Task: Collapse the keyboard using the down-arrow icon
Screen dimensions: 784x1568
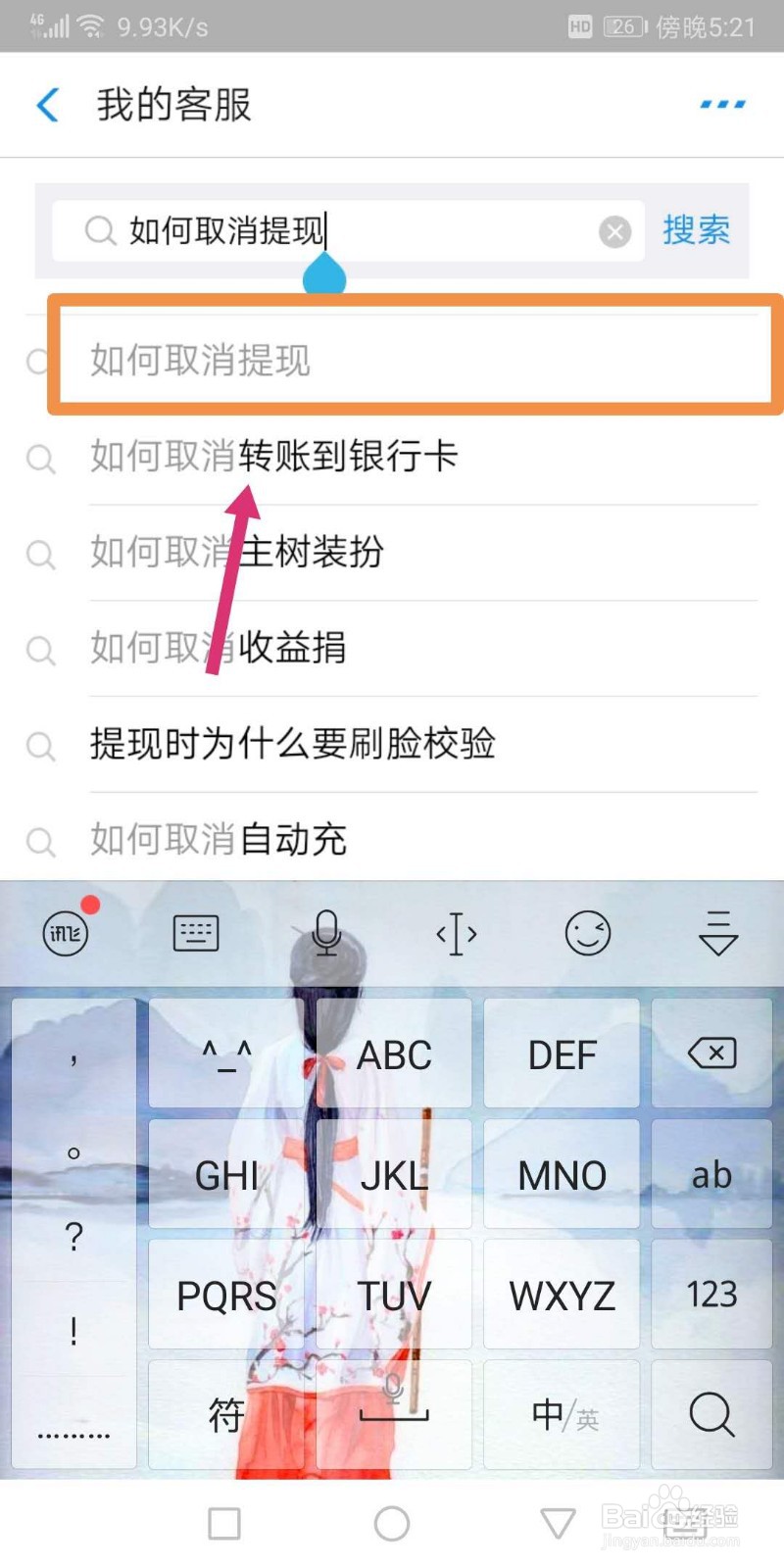Action: [x=717, y=933]
